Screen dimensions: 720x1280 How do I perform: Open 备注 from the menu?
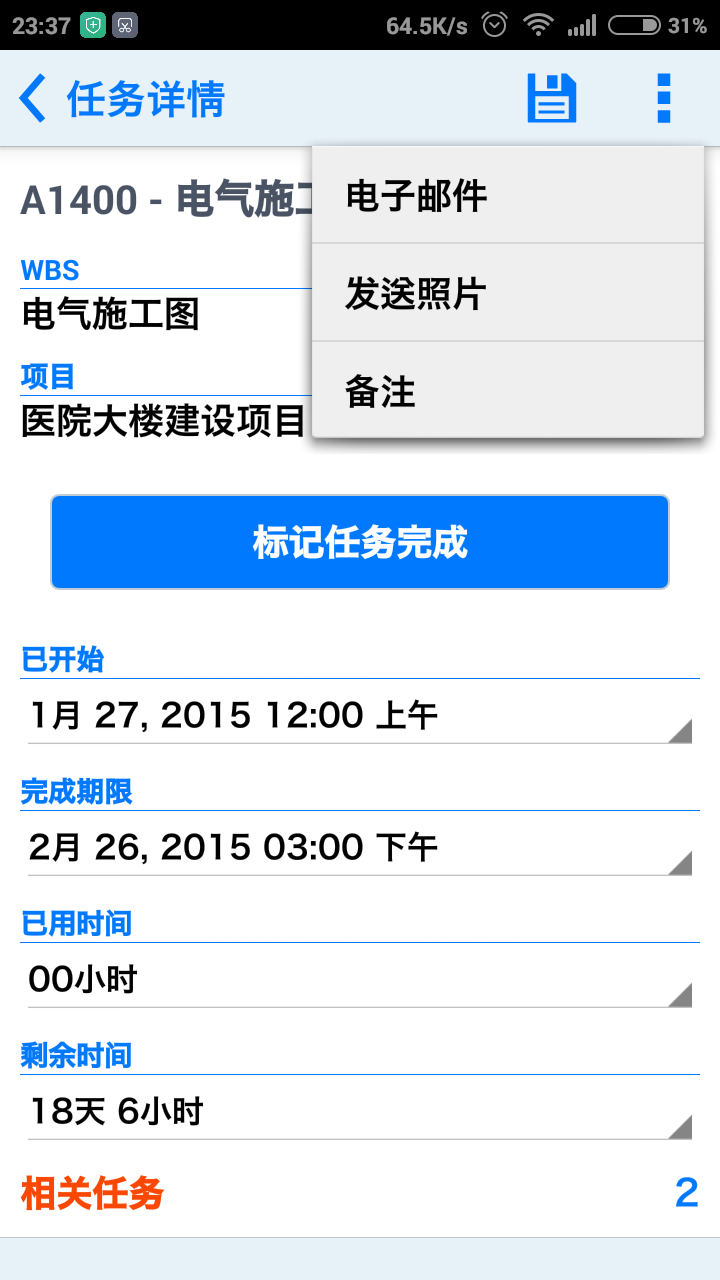click(x=508, y=391)
